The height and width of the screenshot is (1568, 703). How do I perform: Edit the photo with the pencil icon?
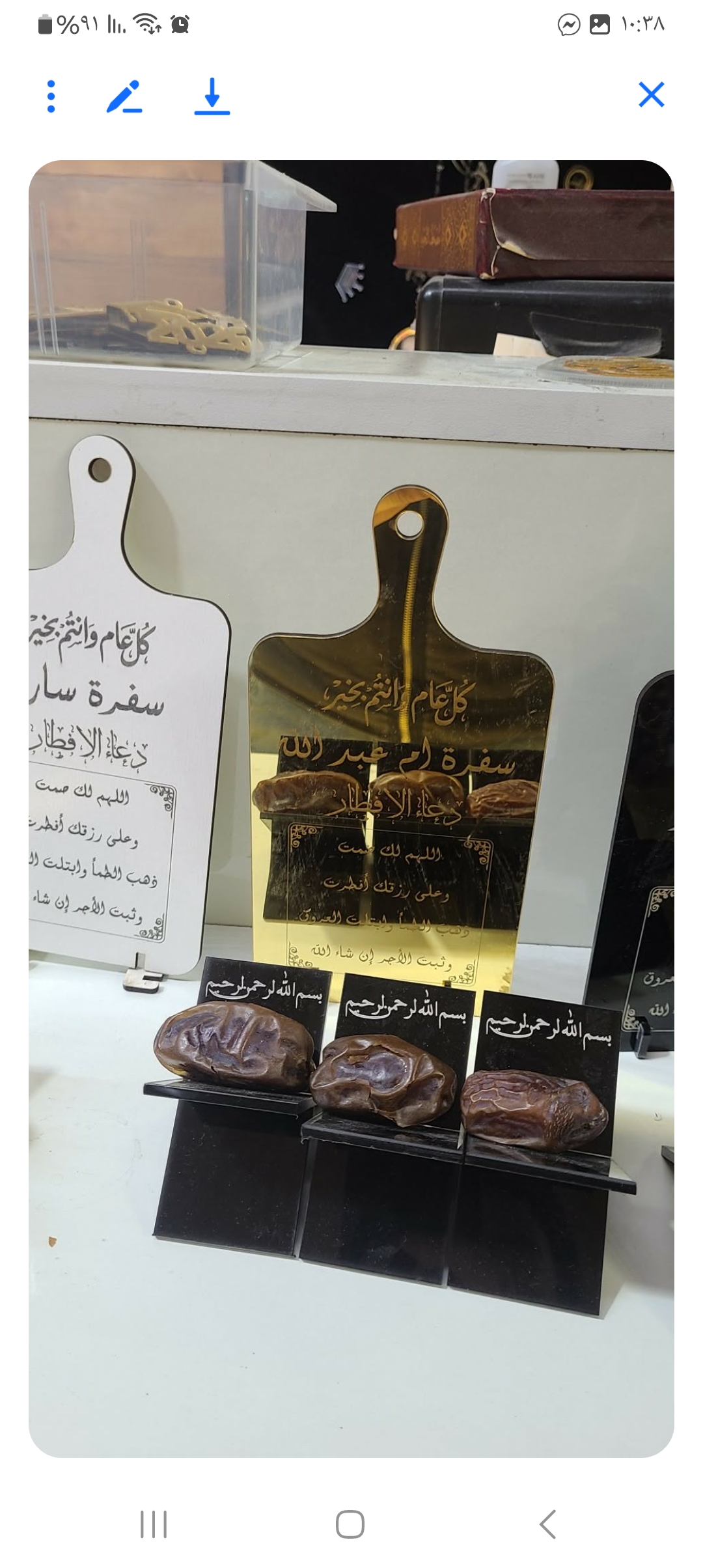click(x=124, y=96)
